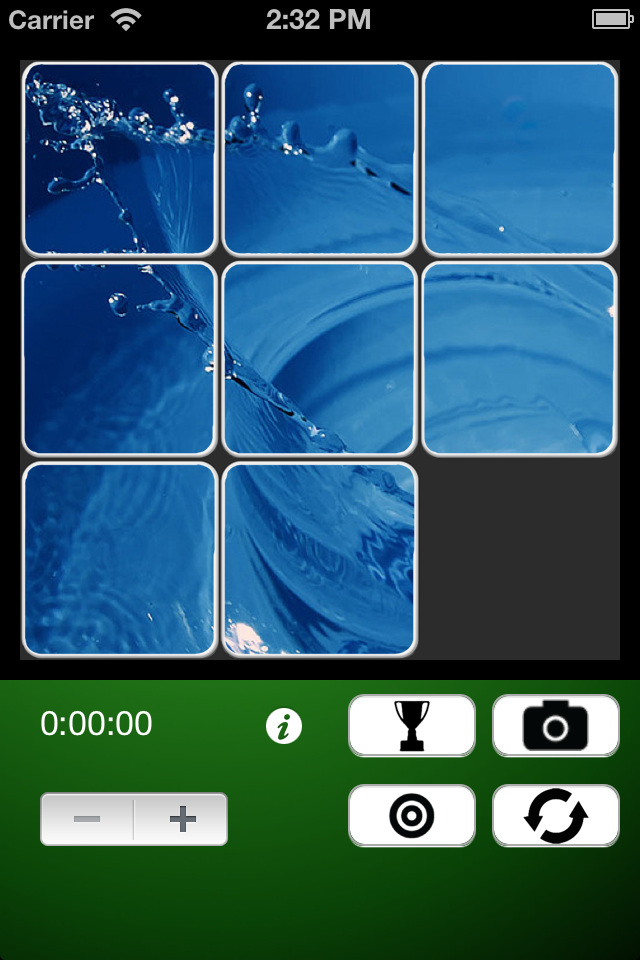Image resolution: width=640 pixels, height=960 pixels.
Task: Open the trophy high scores button
Action: click(411, 725)
